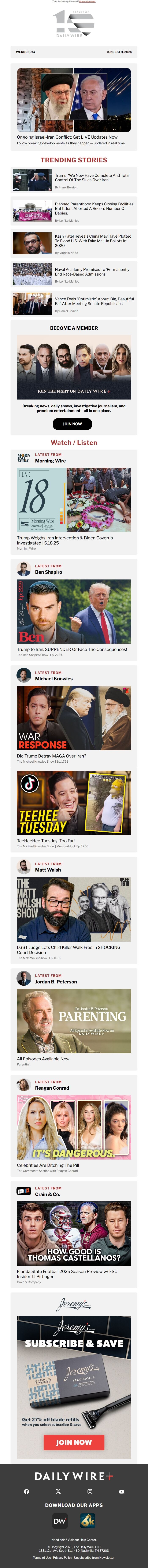Watch Ben Shapiro's Trump to Iran episode
The width and height of the screenshot is (148, 1568).
click(x=73, y=611)
